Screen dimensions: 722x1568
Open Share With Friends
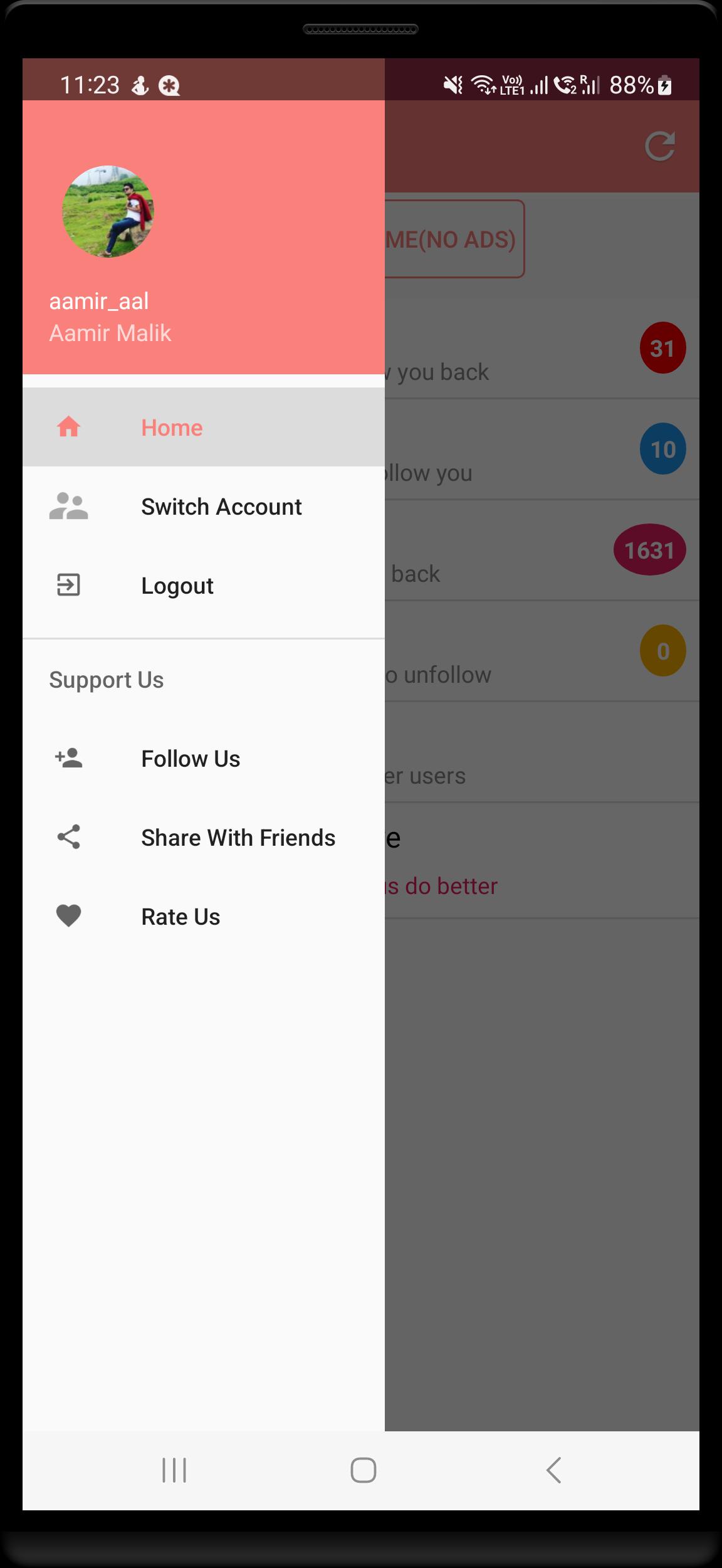coord(204,837)
